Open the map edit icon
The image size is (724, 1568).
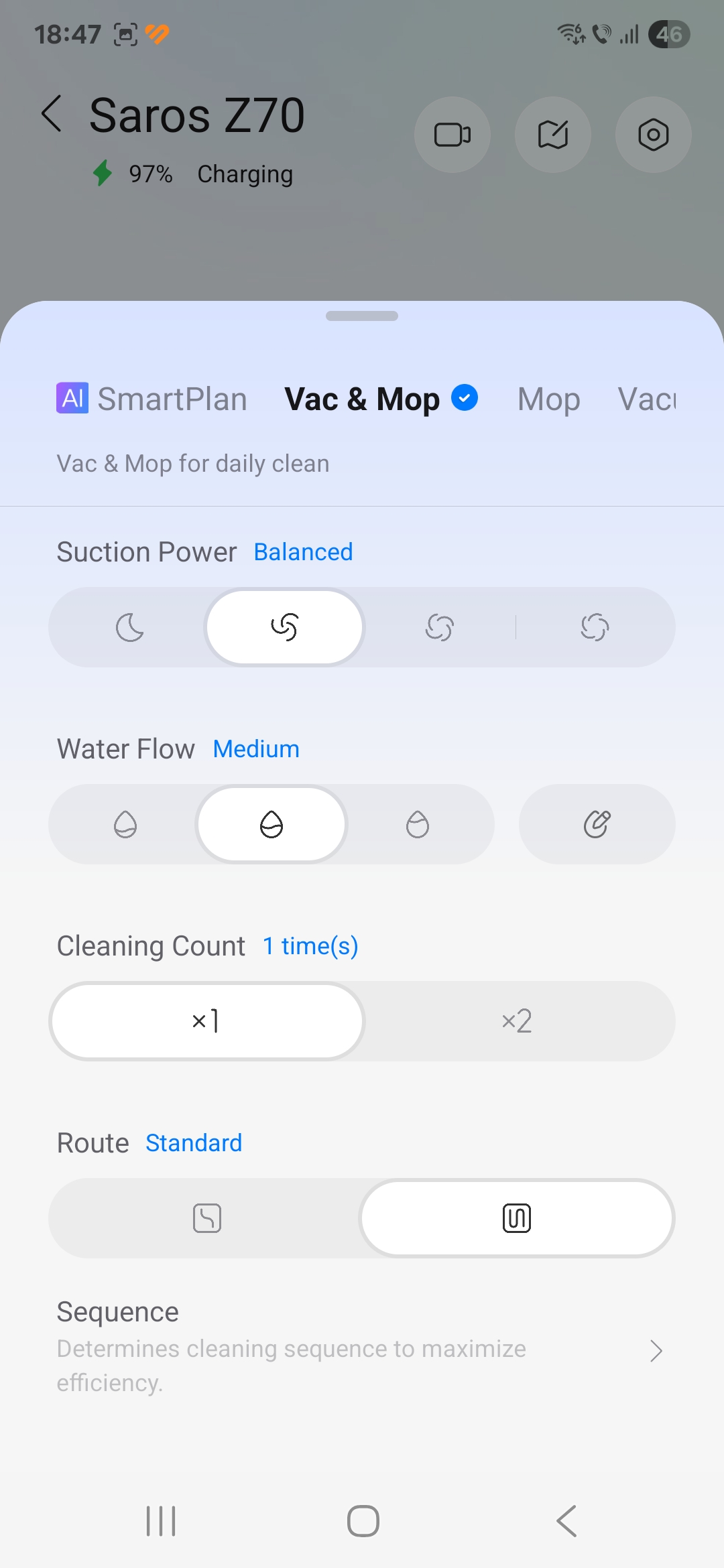coord(553,135)
